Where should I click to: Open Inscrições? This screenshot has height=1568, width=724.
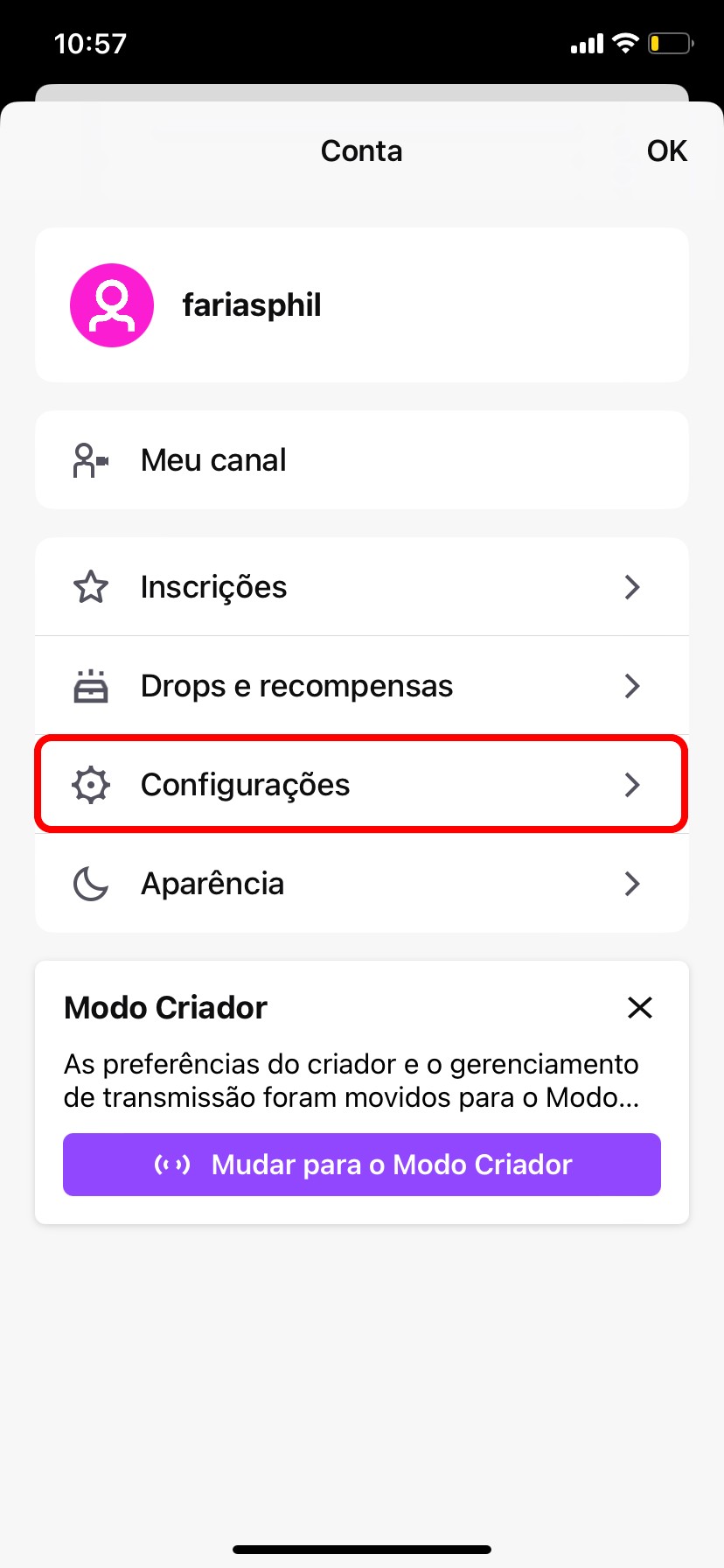[x=361, y=587]
